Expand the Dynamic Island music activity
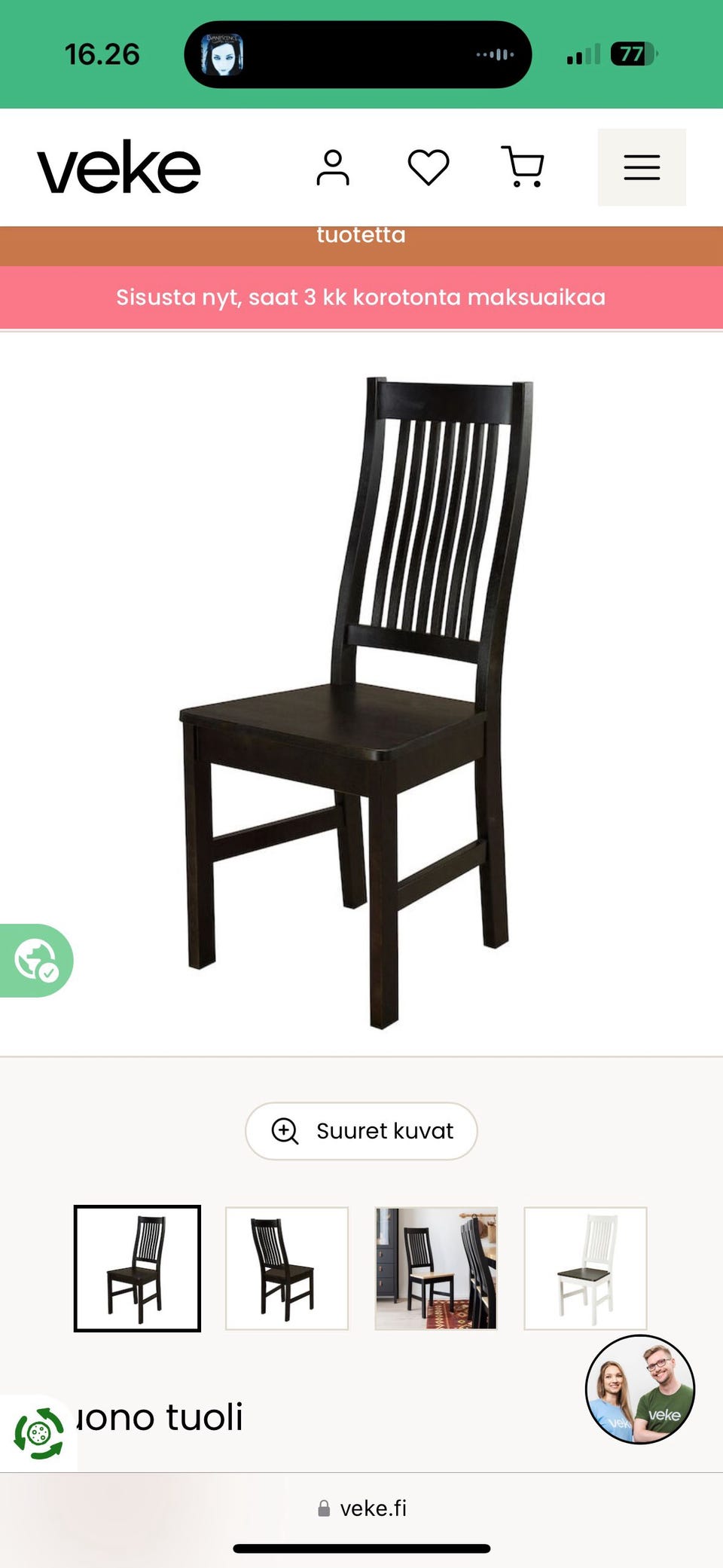Viewport: 723px width, 1568px height. tap(358, 54)
